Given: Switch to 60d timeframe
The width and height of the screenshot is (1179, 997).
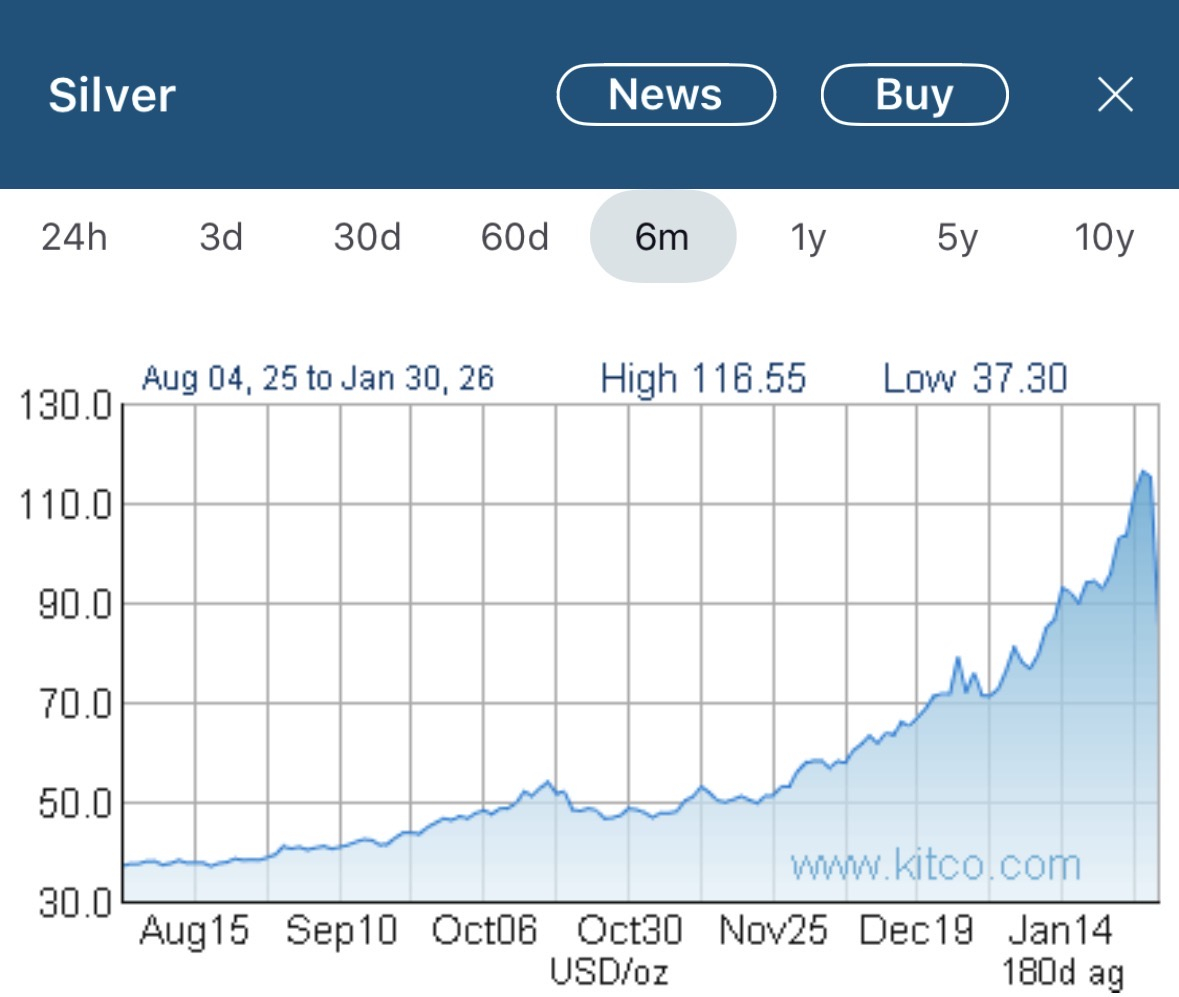Looking at the screenshot, I should coord(515,238).
